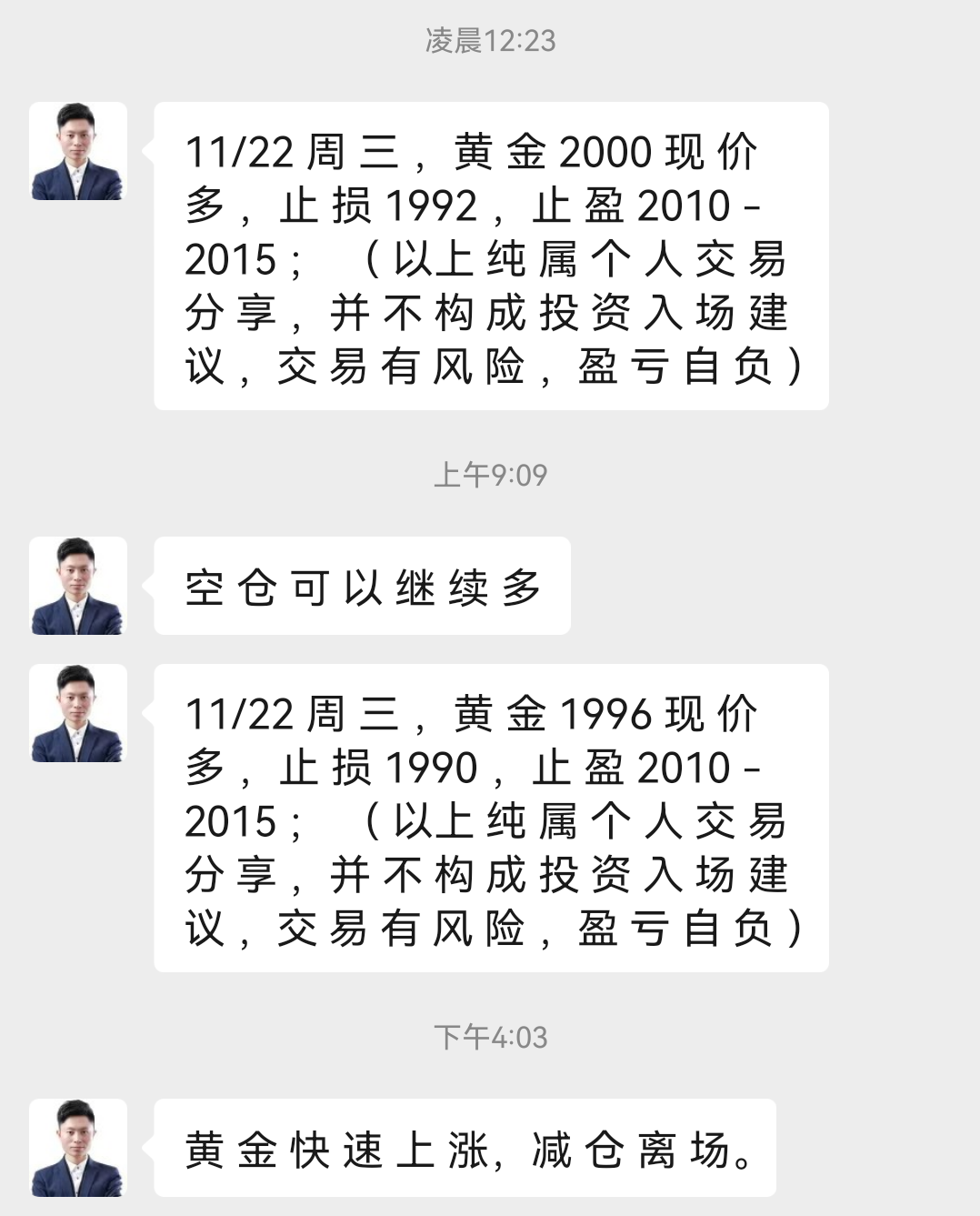Open profile avatar beside gold 1996 message
This screenshot has height=1216, width=980.
(x=77, y=713)
